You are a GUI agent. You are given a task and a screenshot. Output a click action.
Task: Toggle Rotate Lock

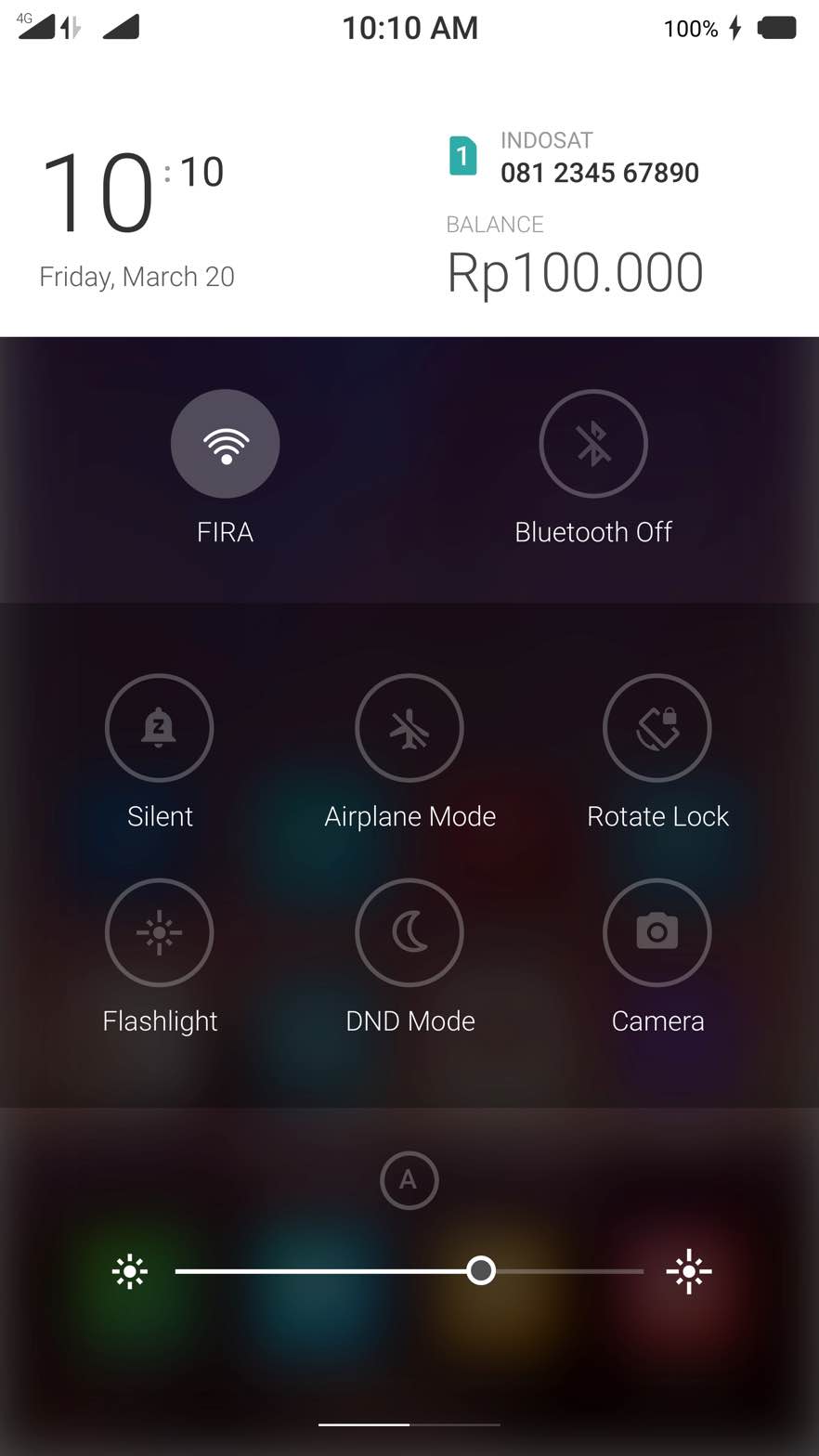(656, 728)
